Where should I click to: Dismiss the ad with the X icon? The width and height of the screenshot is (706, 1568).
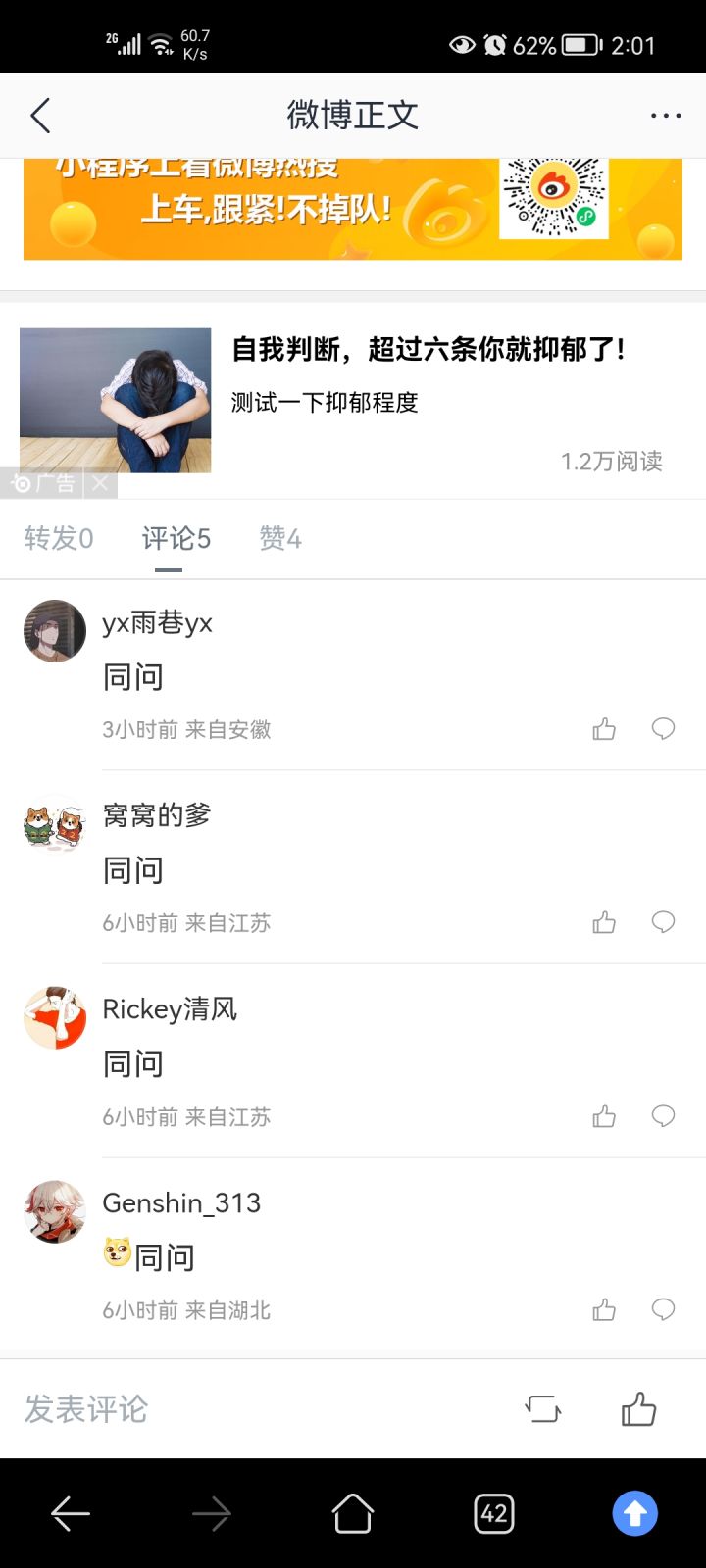pos(100,483)
